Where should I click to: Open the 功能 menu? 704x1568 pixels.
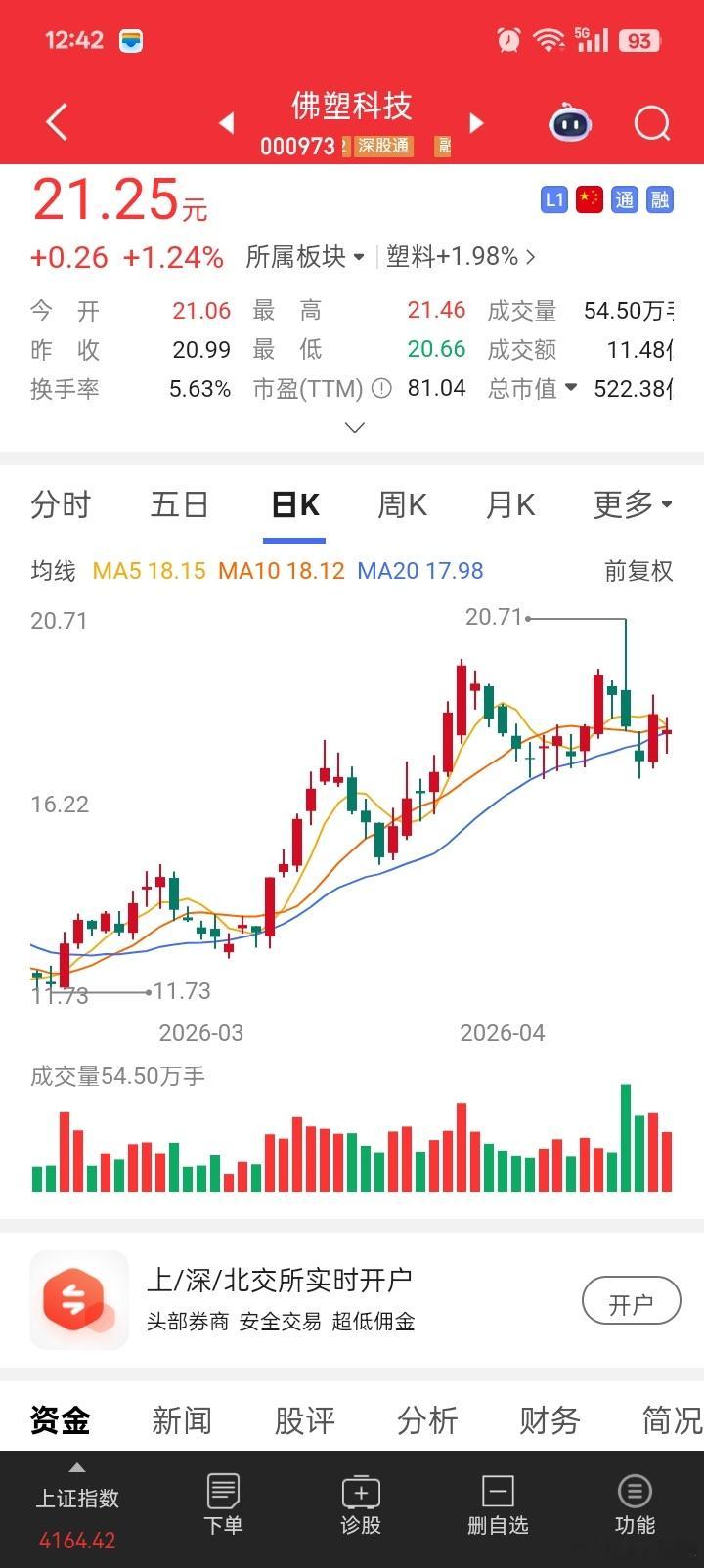coord(635,1505)
